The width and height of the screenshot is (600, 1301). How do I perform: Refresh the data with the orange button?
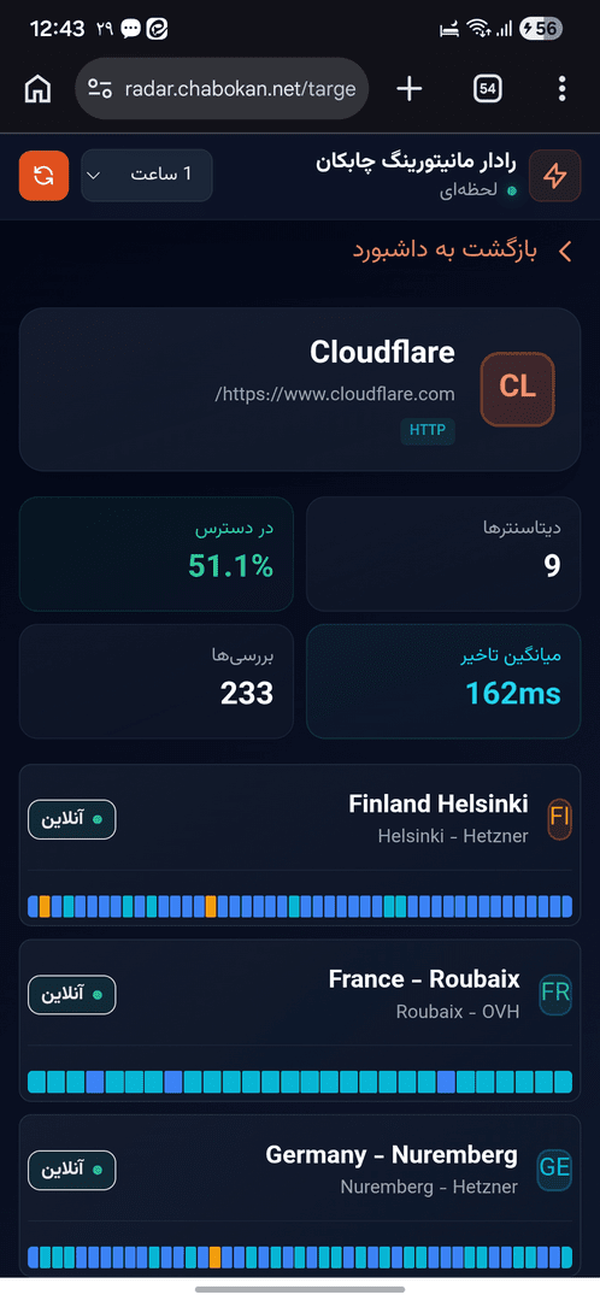click(43, 176)
